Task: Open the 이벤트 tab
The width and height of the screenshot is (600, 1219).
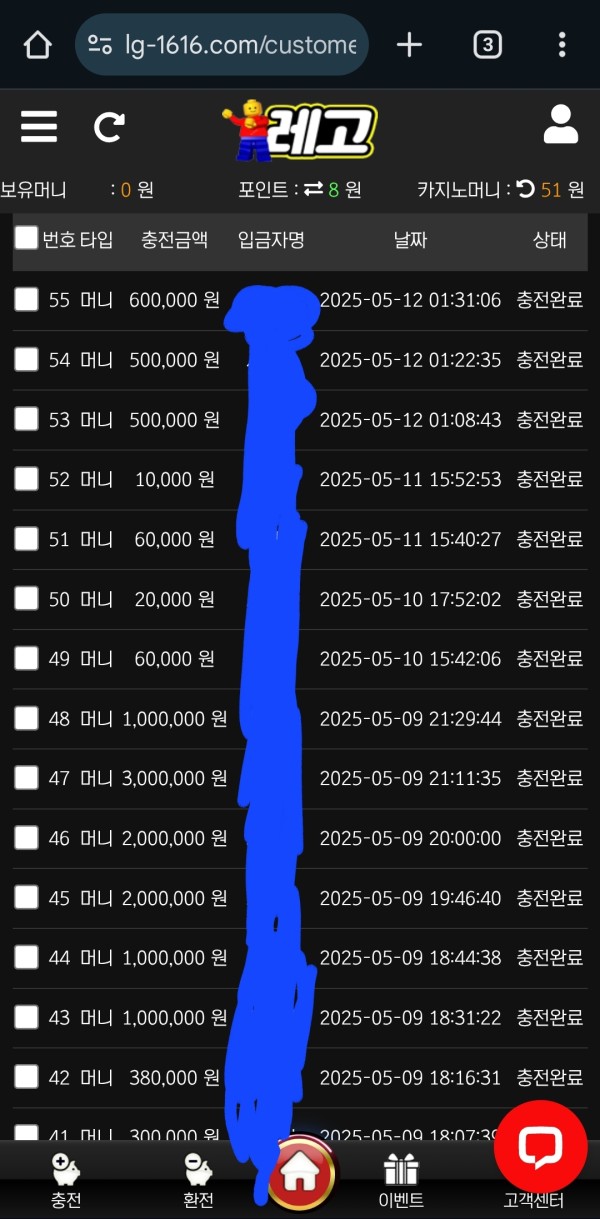Action: coord(401,1181)
